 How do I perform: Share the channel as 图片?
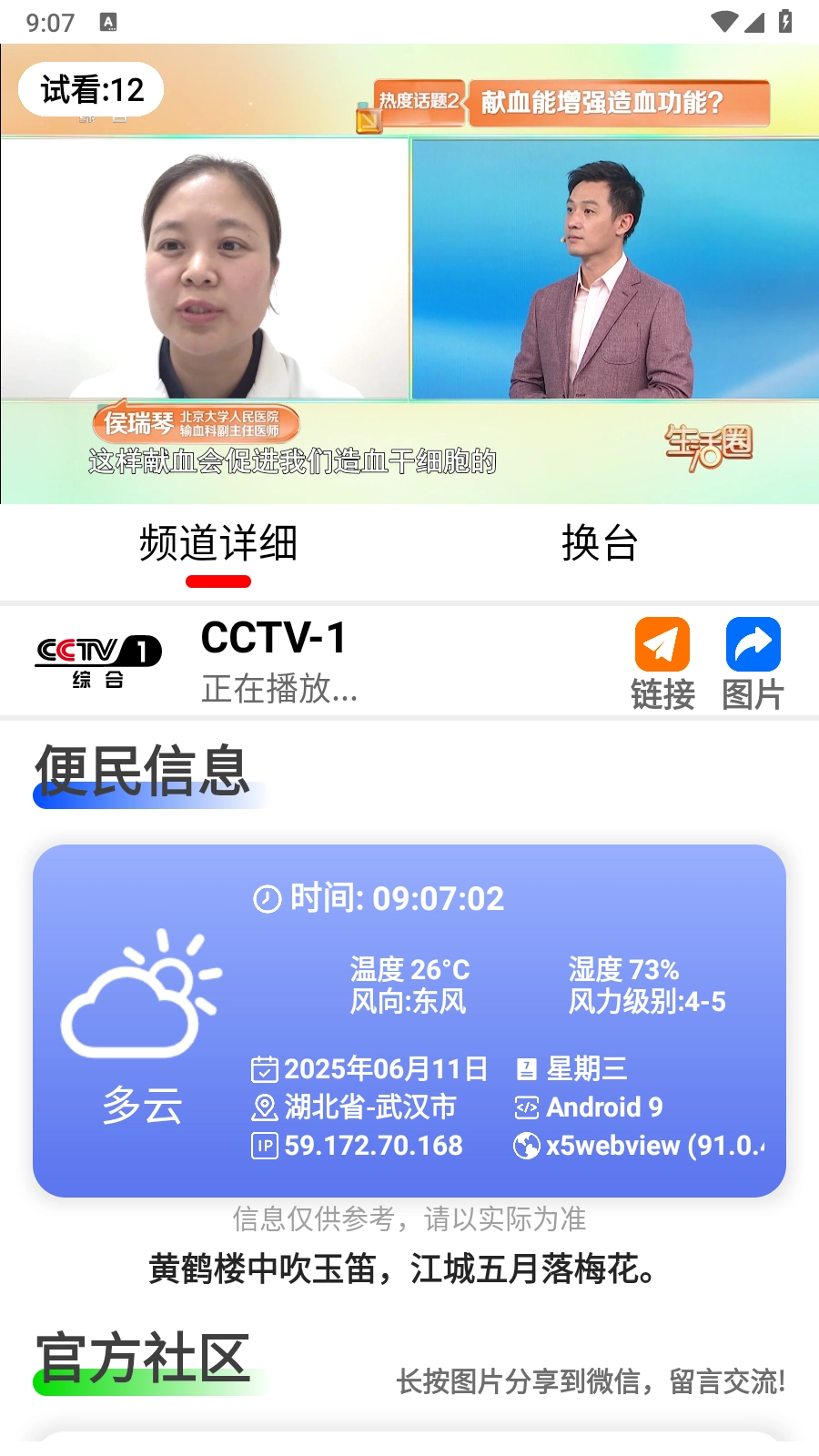click(x=753, y=662)
